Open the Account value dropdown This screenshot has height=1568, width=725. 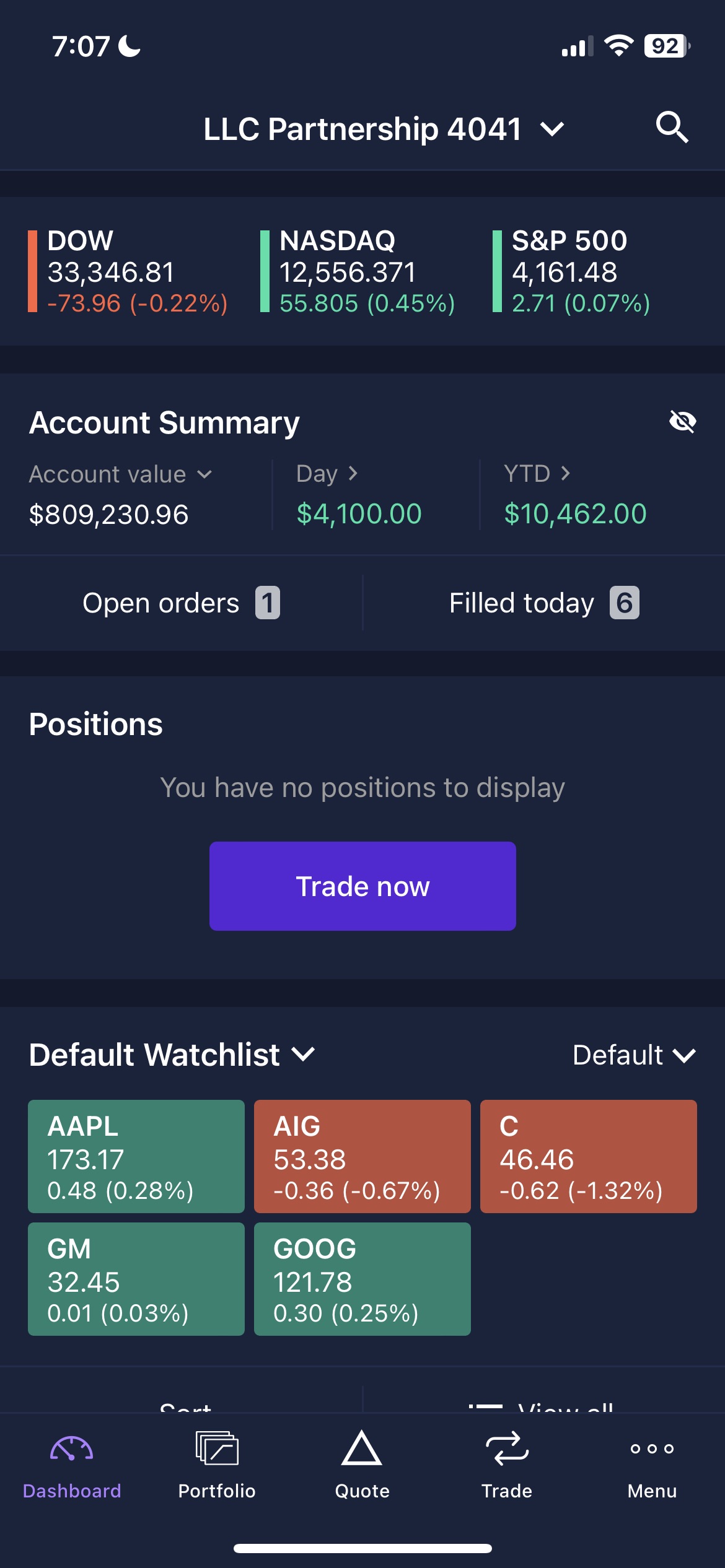coord(121,474)
